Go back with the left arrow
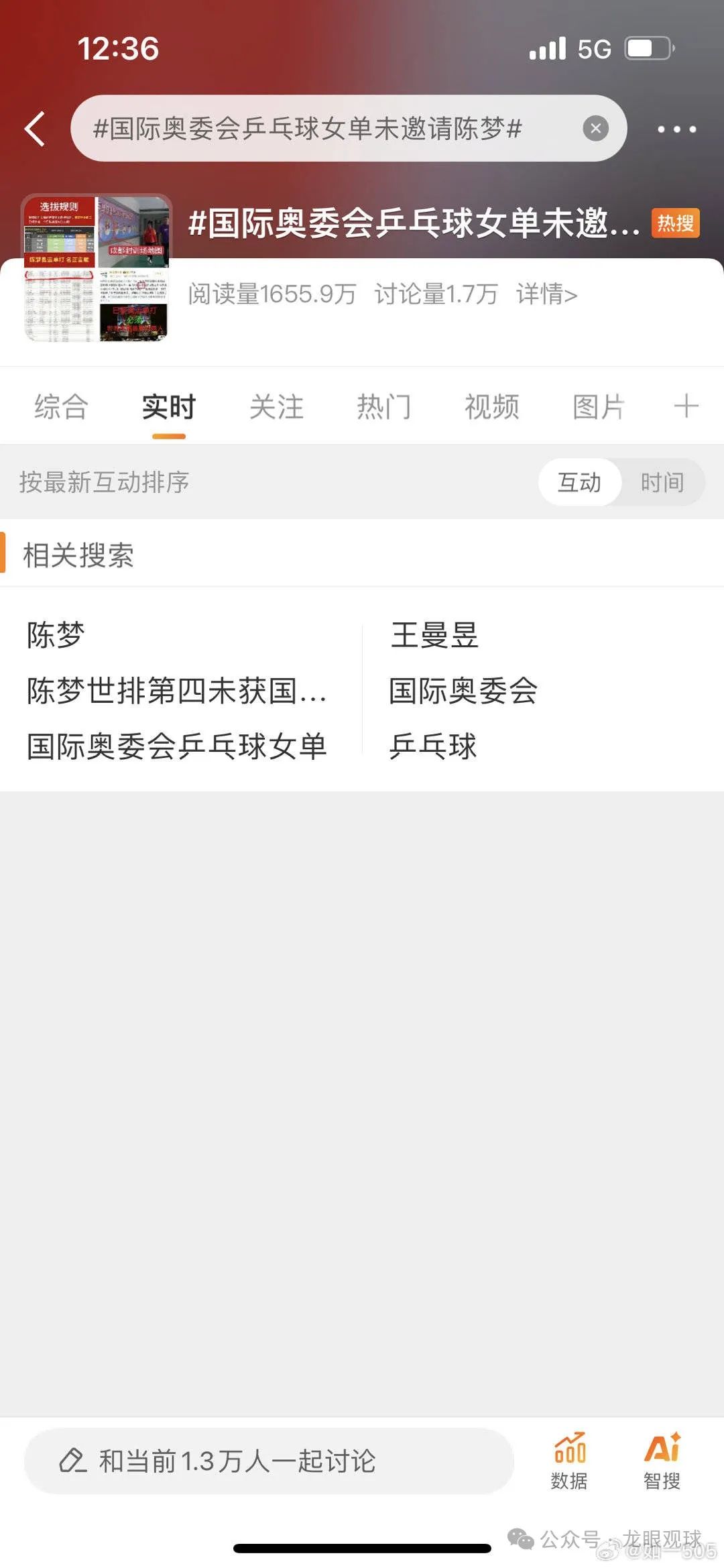 pos(35,128)
